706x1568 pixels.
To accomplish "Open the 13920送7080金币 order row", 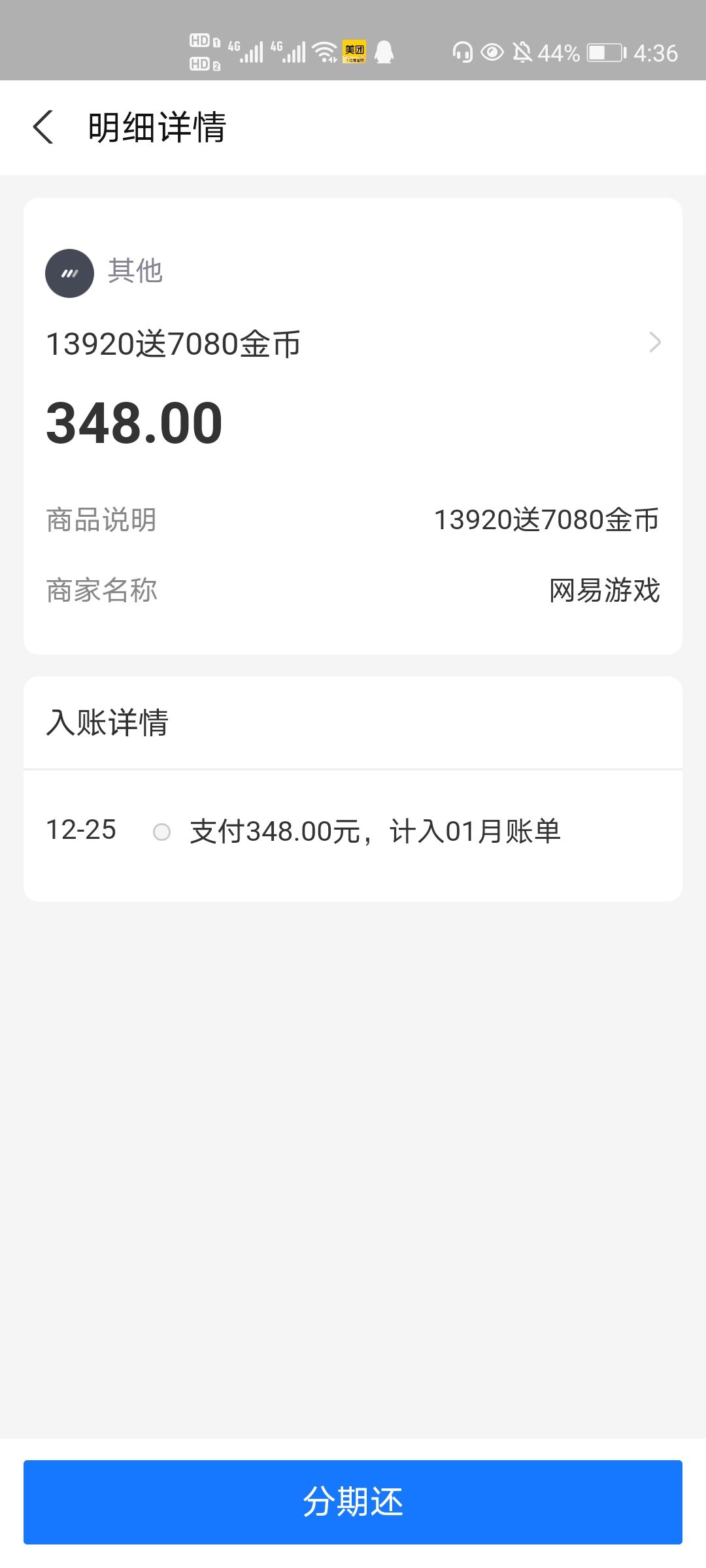I will pyautogui.click(x=353, y=343).
